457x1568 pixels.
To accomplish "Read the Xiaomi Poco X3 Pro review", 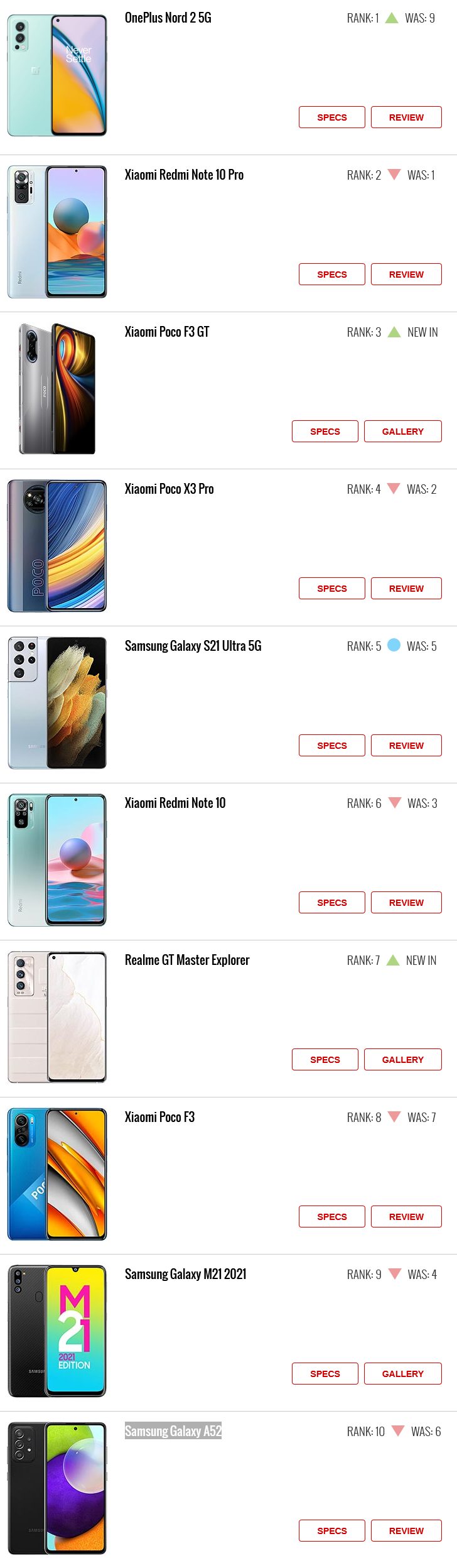I will pyautogui.click(x=406, y=589).
